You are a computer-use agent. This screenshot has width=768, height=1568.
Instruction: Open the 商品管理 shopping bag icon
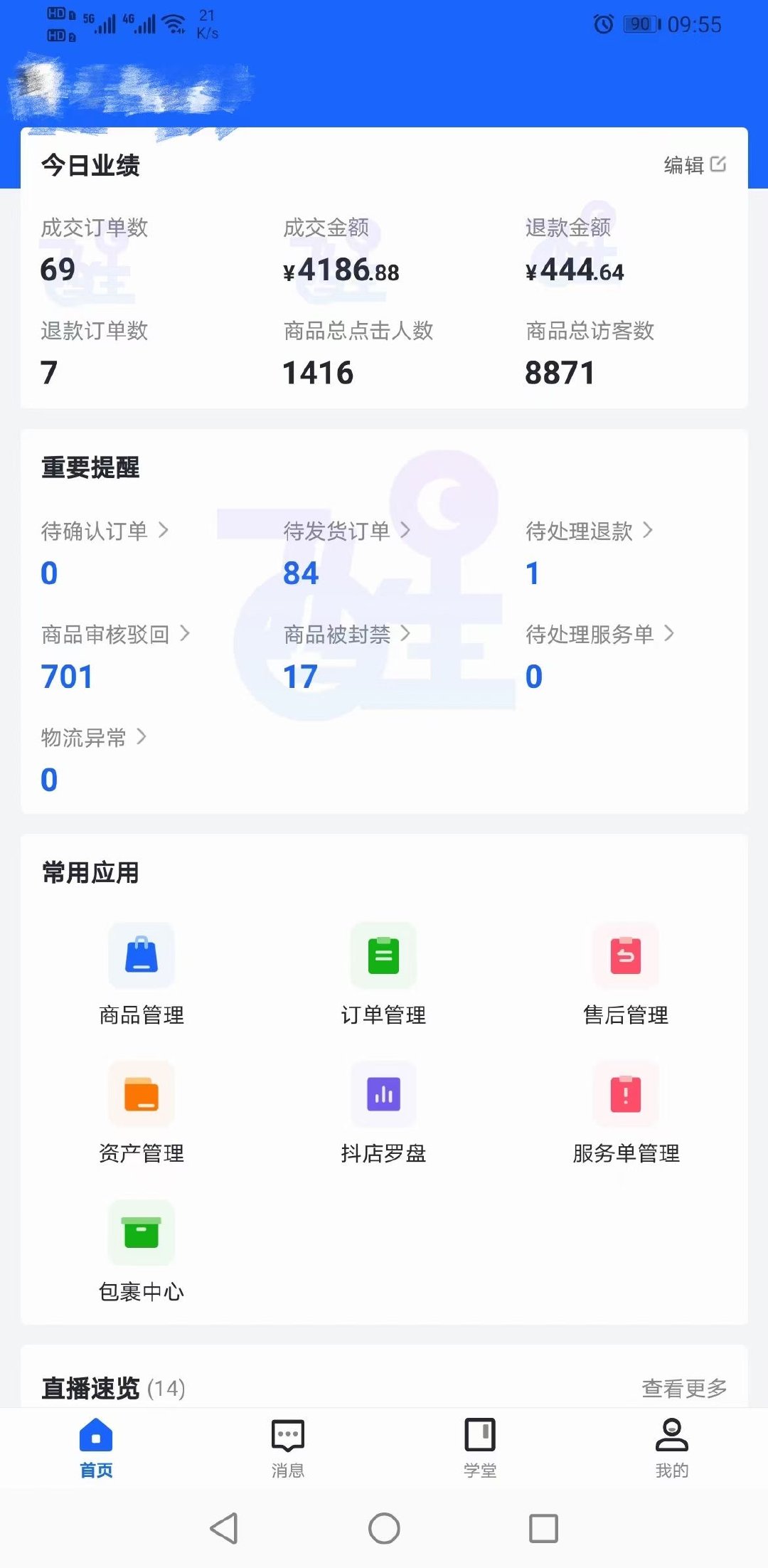point(141,955)
